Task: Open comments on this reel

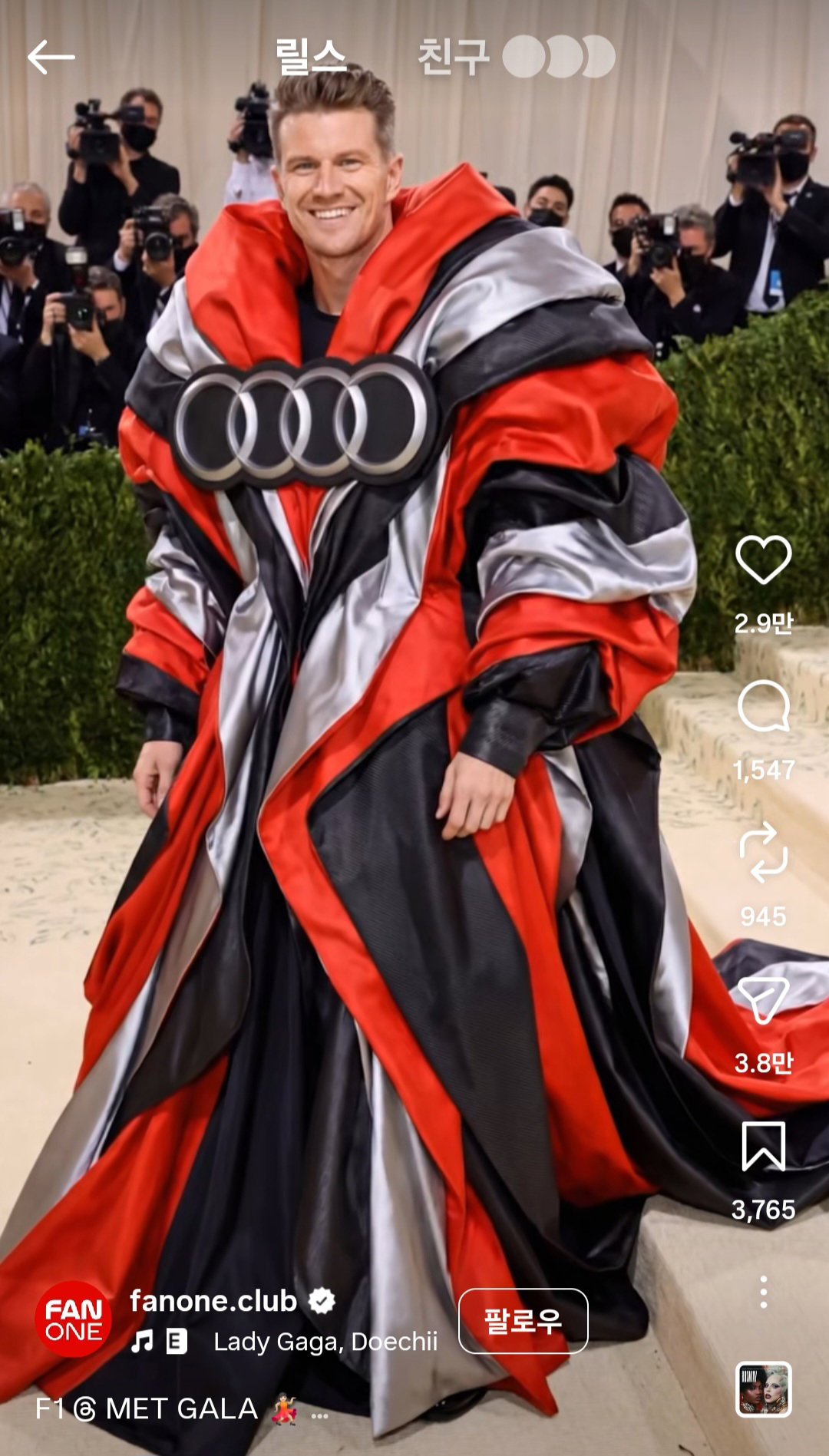Action: click(763, 706)
